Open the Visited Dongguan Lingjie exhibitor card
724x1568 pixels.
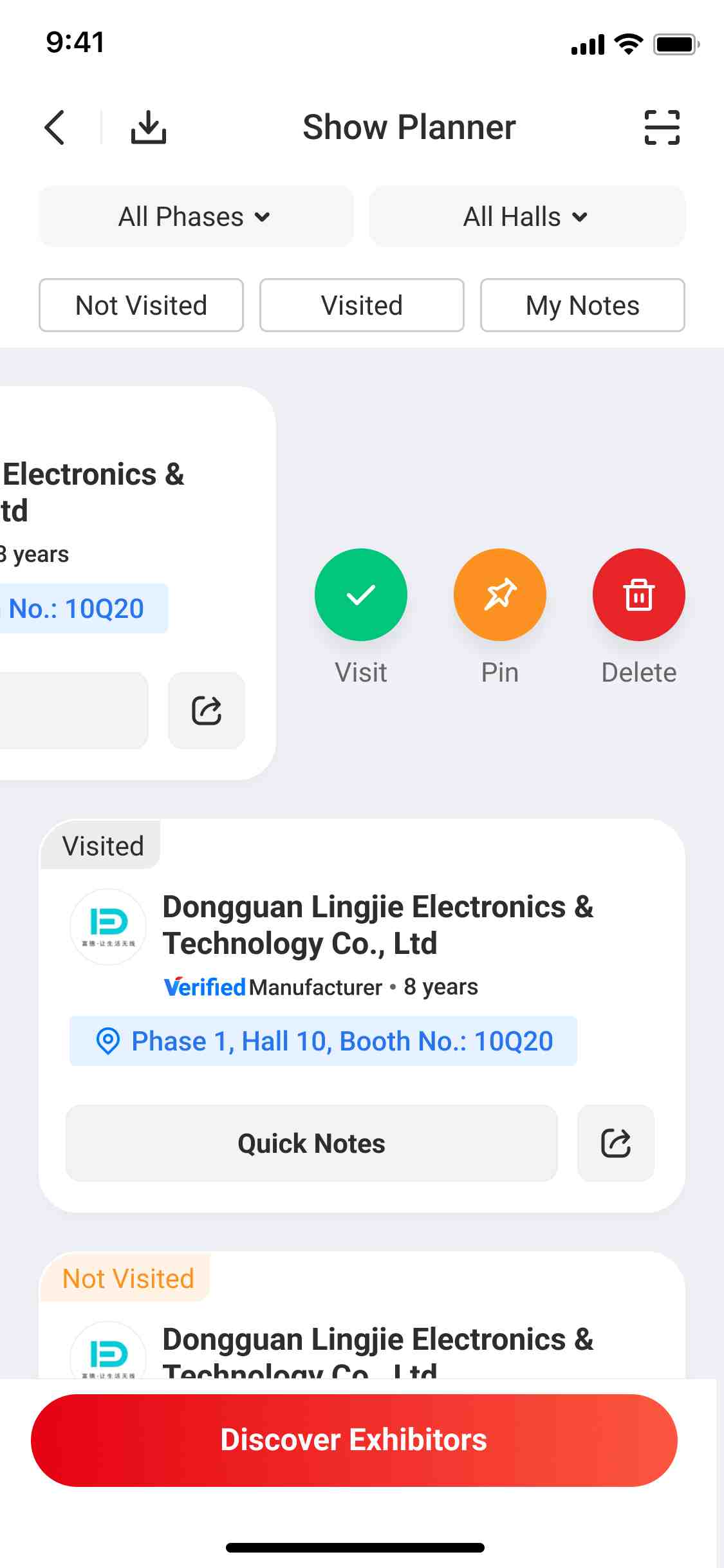(x=377, y=925)
